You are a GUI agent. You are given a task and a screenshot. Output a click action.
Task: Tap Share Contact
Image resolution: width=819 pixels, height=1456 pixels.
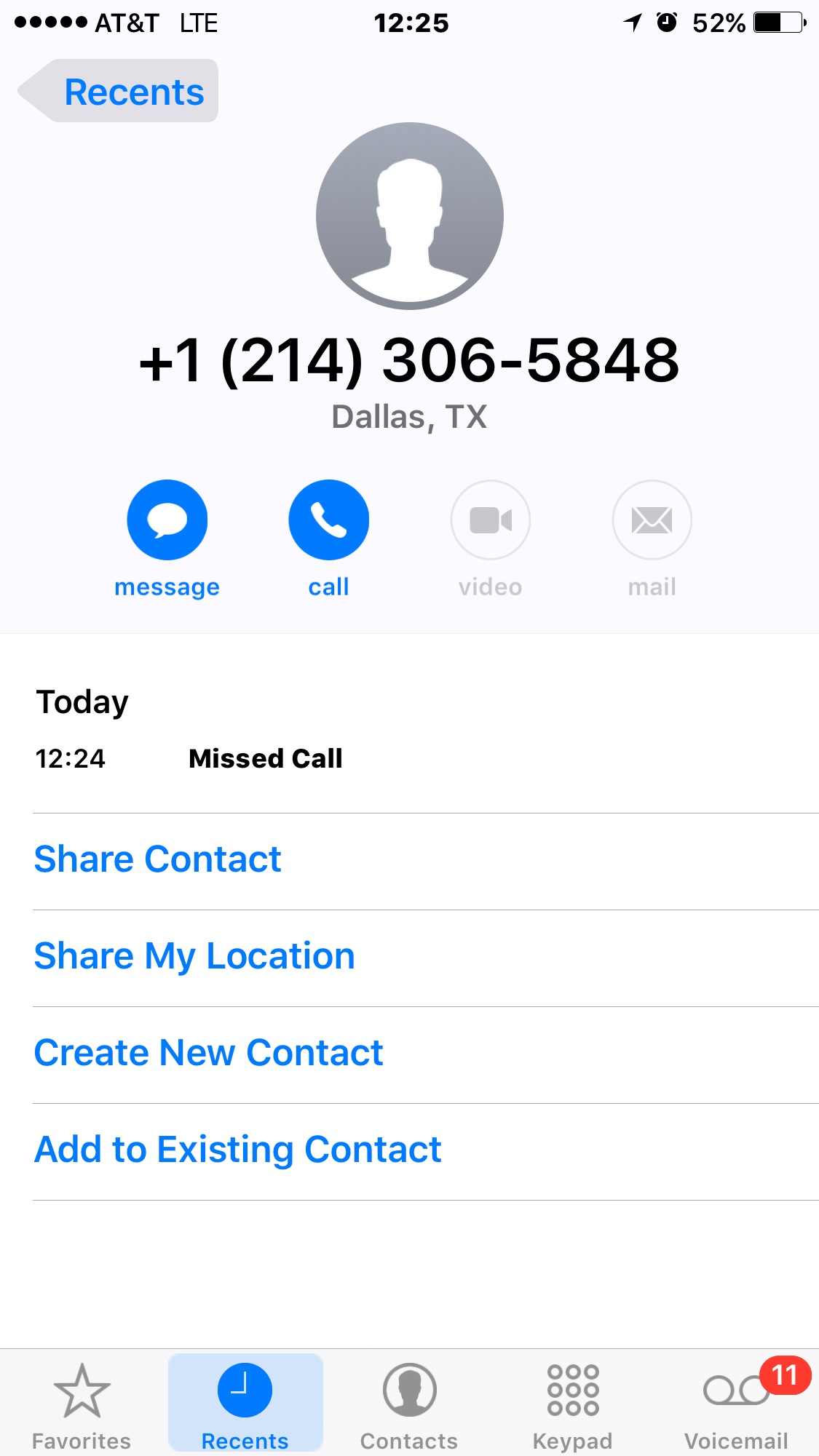[x=157, y=859]
